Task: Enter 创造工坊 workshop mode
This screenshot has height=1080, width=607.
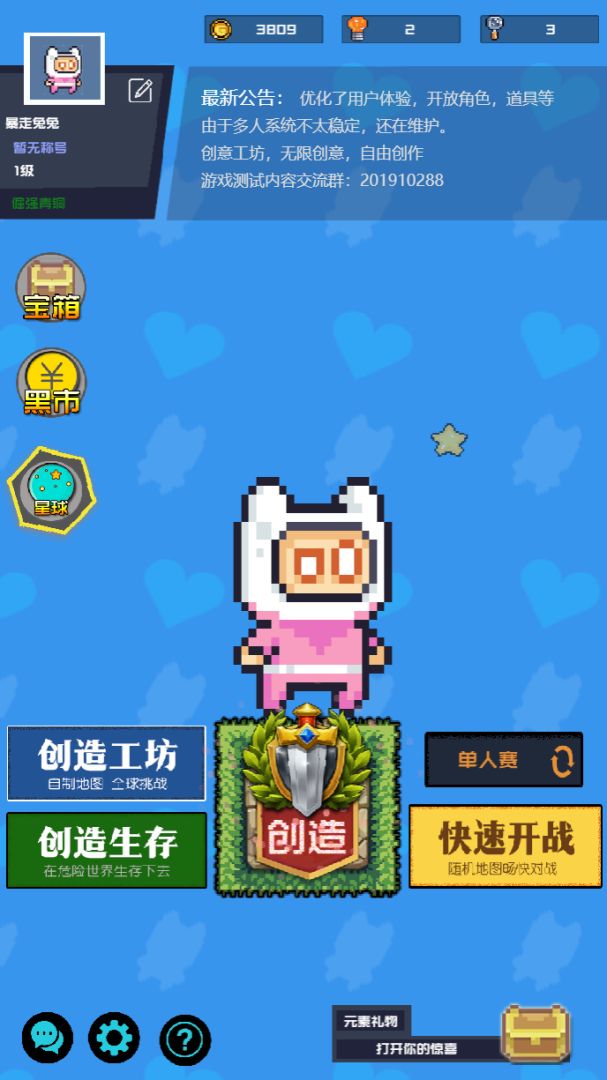Action: coord(107,763)
